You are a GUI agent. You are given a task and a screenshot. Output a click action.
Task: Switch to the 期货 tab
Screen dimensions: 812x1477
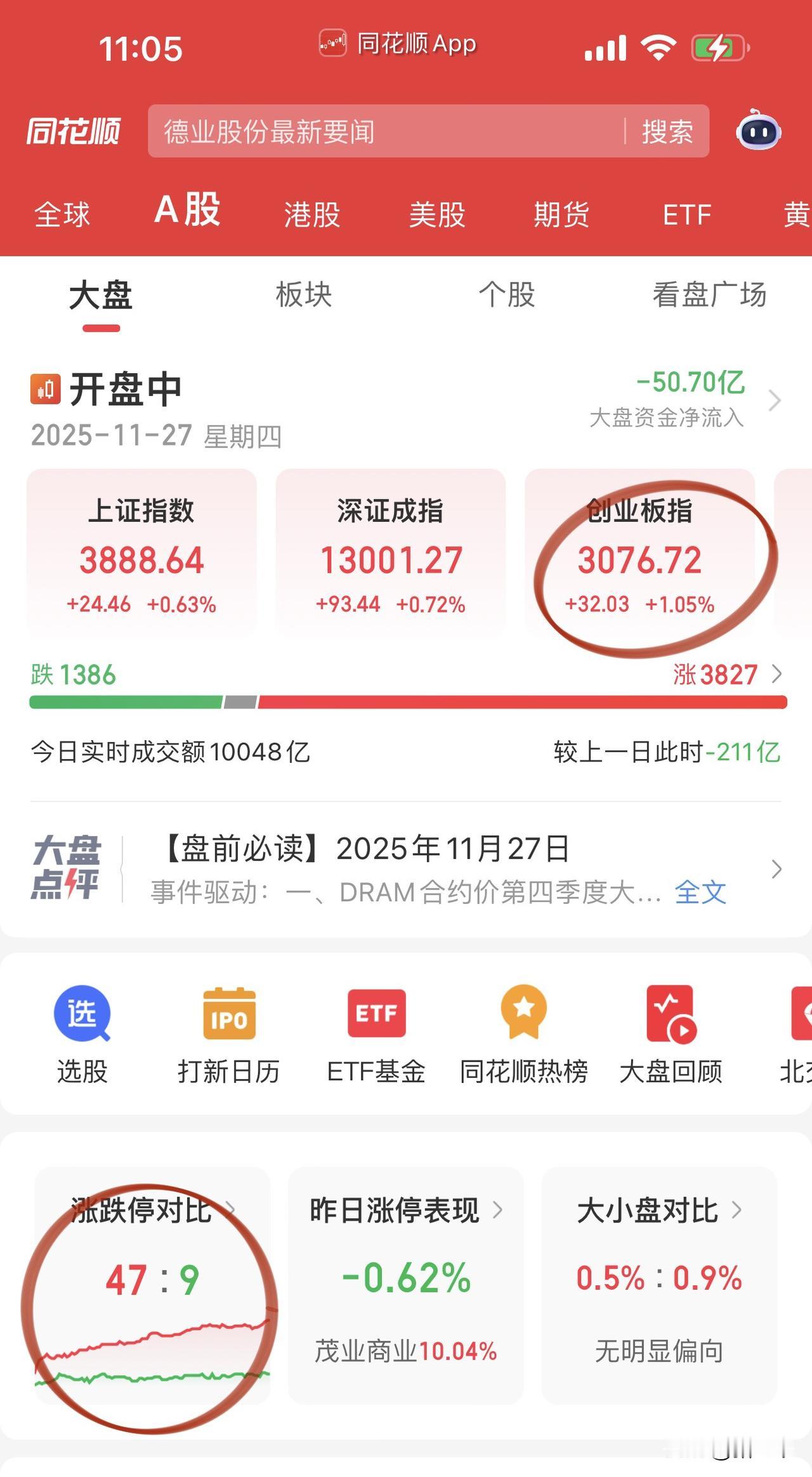point(561,215)
